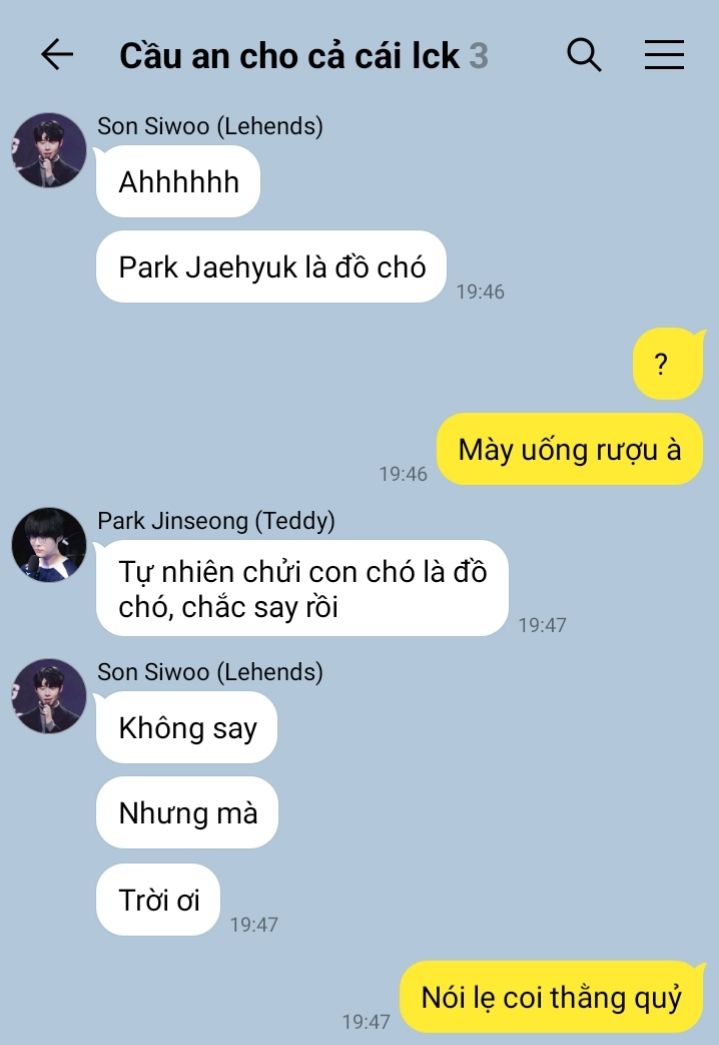Go back to the chat list

(x=57, y=55)
